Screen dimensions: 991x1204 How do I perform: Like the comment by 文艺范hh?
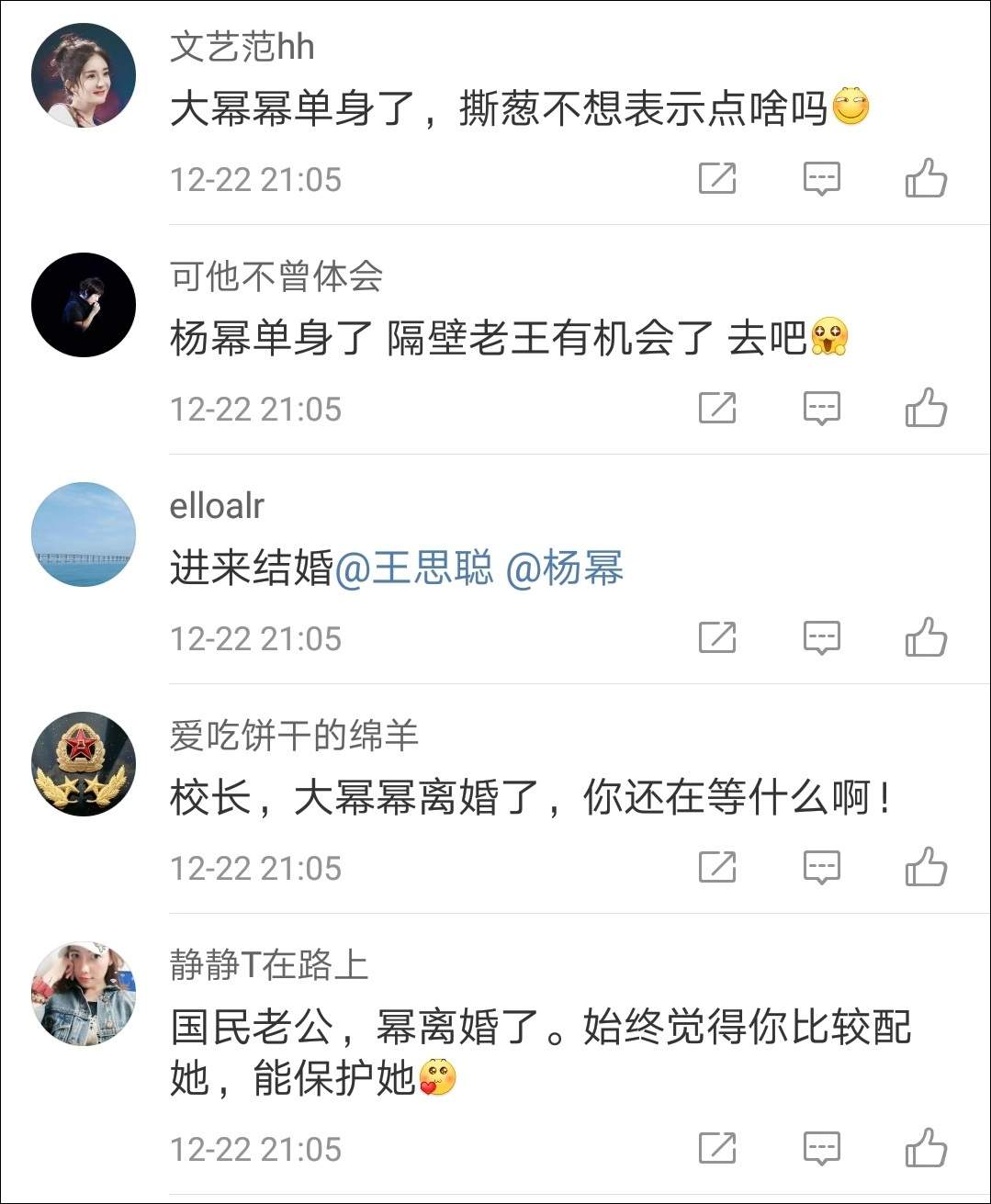click(x=926, y=178)
